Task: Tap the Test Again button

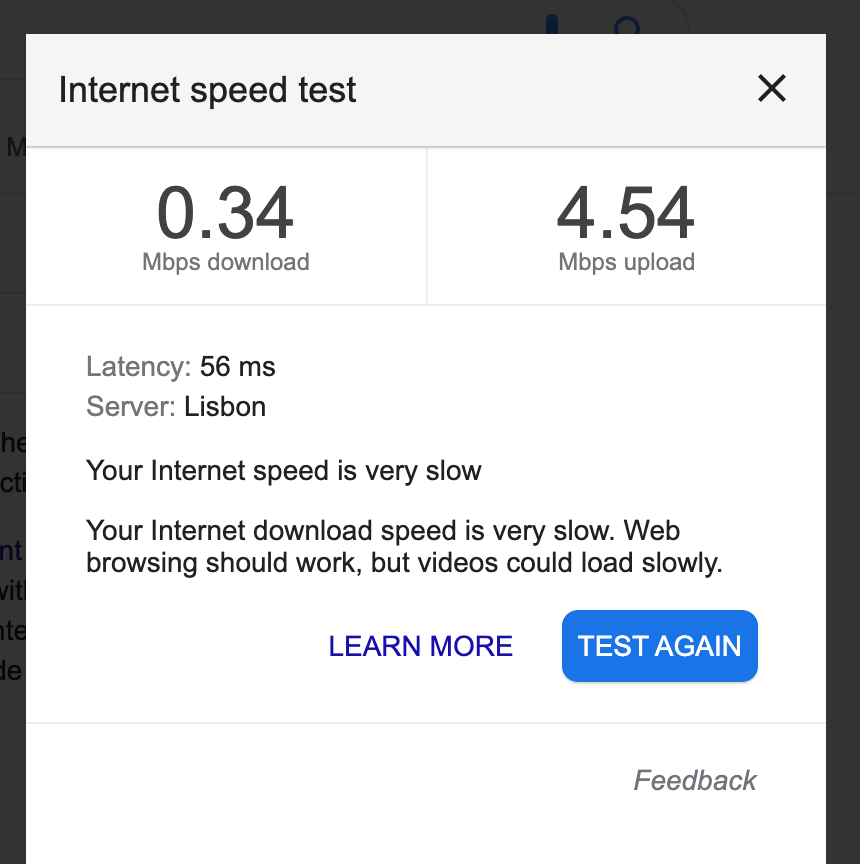Action: 659,646
